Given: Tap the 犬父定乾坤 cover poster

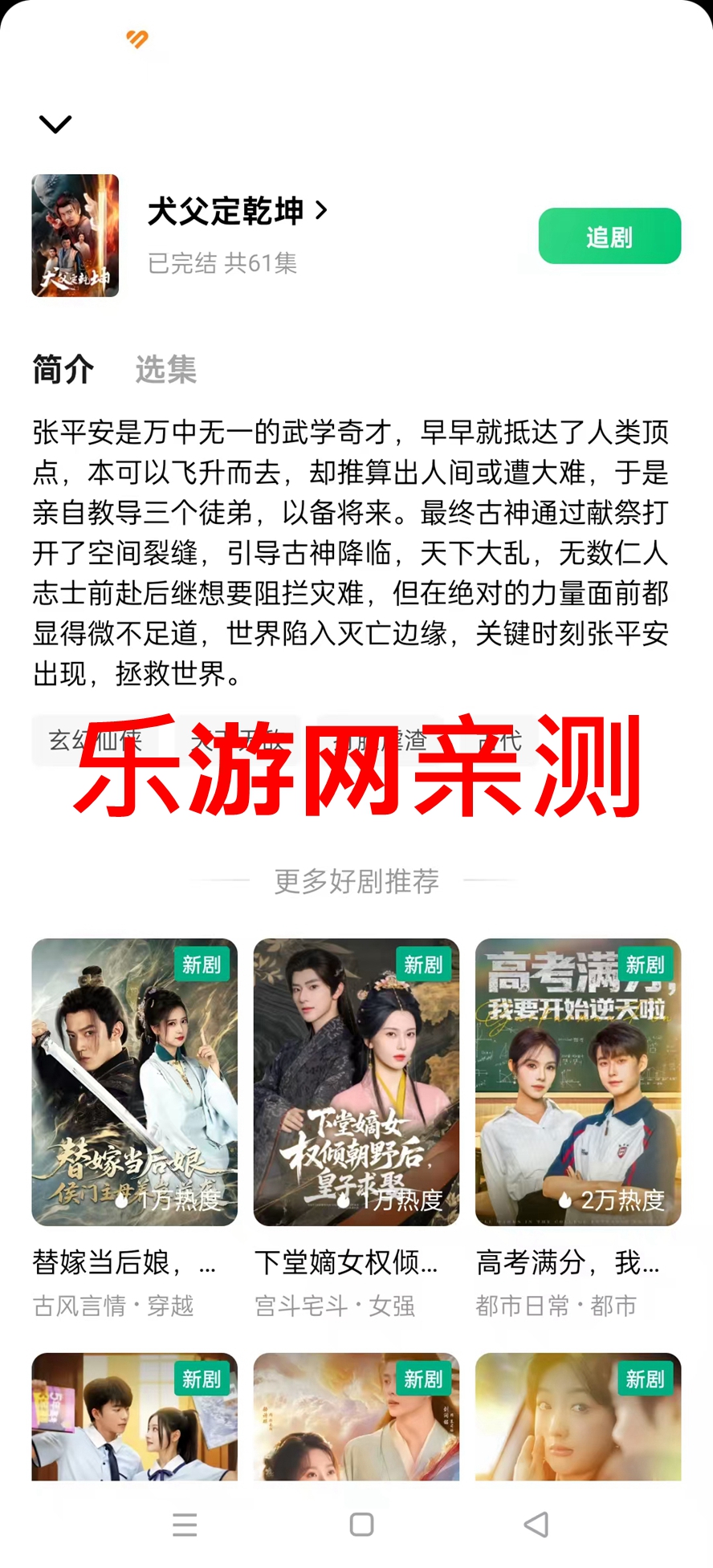Looking at the screenshot, I should 75,236.
